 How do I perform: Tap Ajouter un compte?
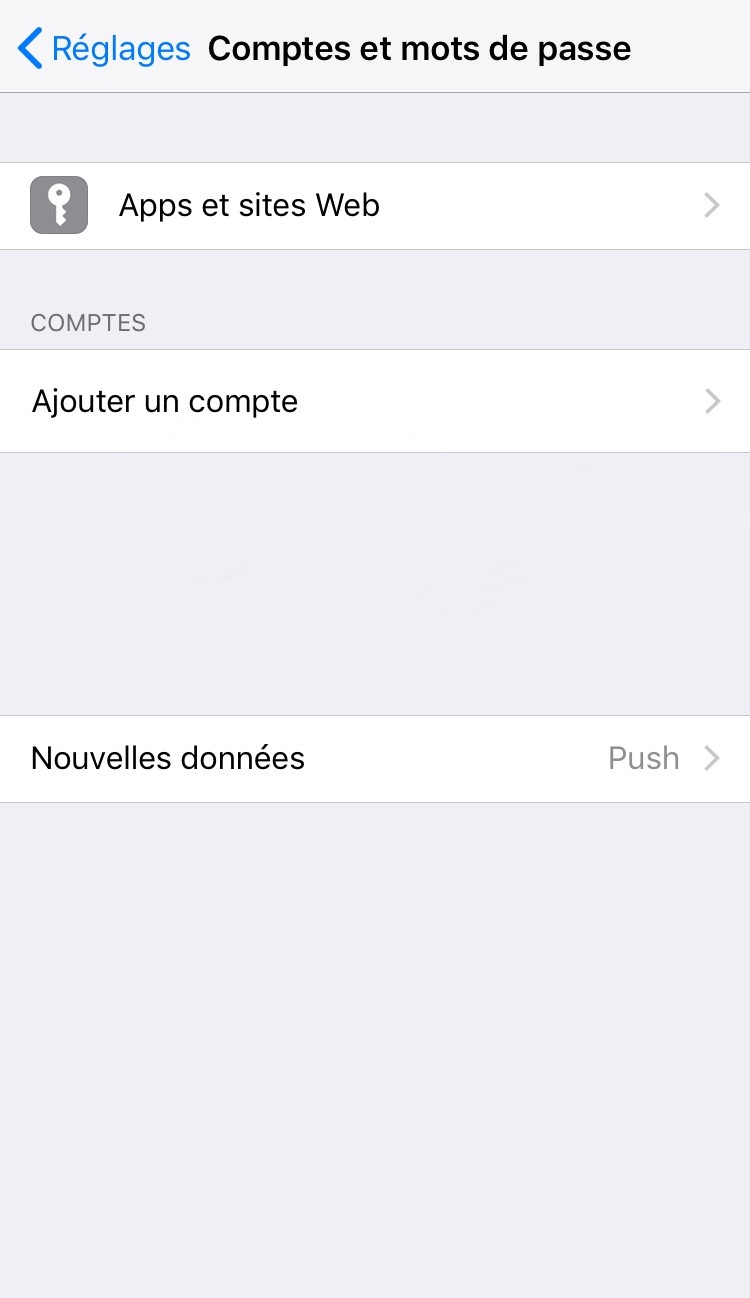click(375, 401)
